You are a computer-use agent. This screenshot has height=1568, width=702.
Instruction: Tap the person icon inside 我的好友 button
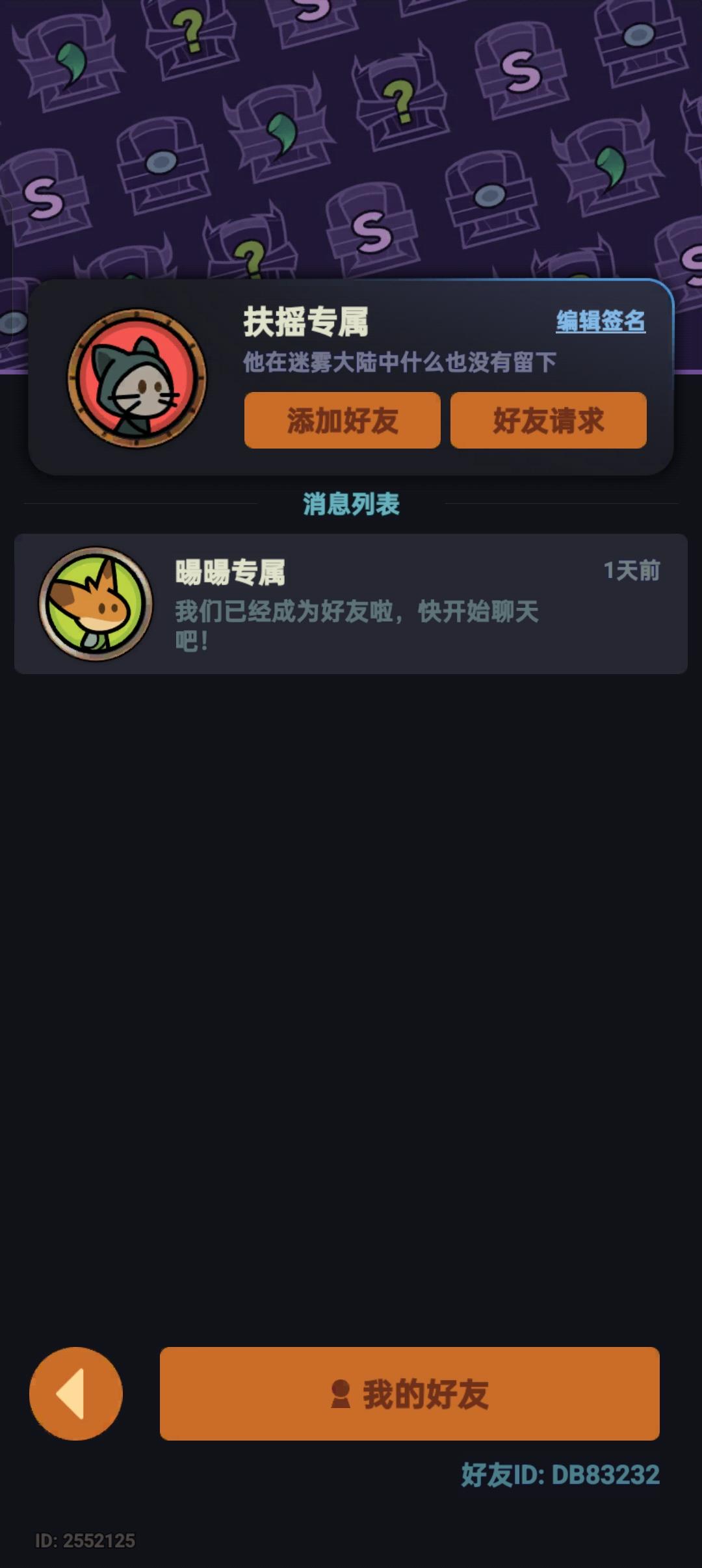coord(341,1394)
